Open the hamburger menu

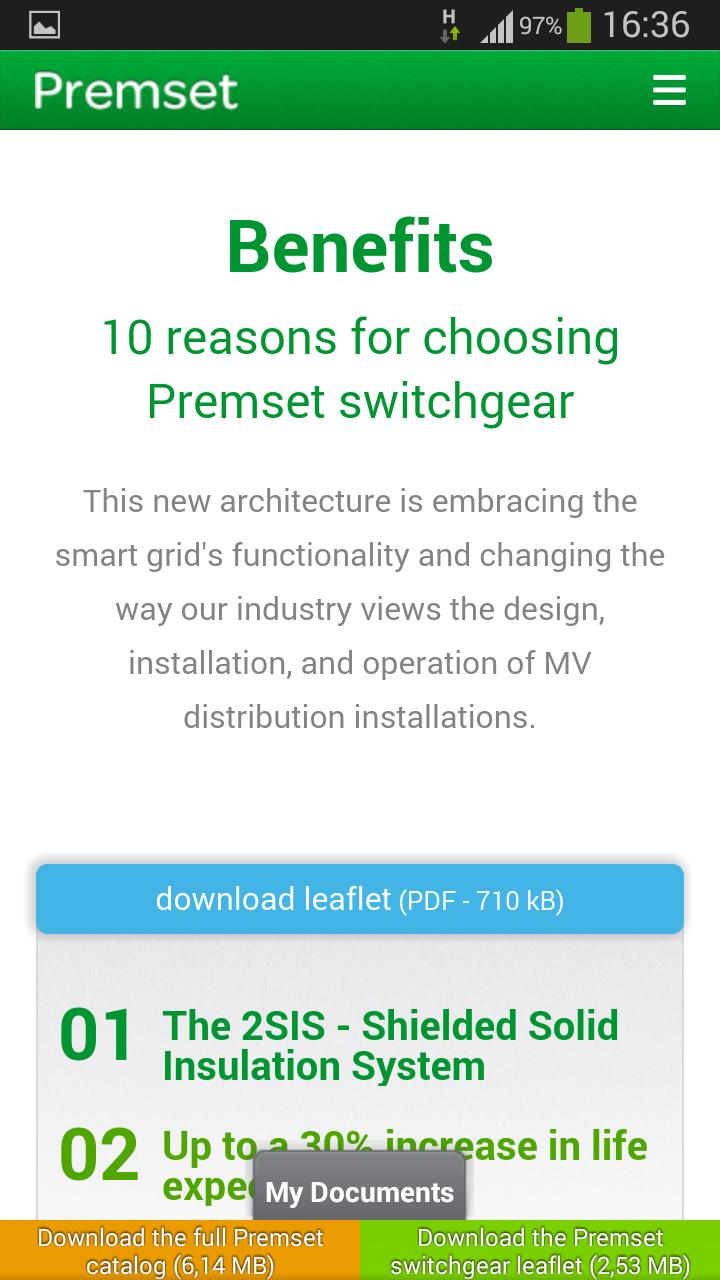click(x=669, y=91)
